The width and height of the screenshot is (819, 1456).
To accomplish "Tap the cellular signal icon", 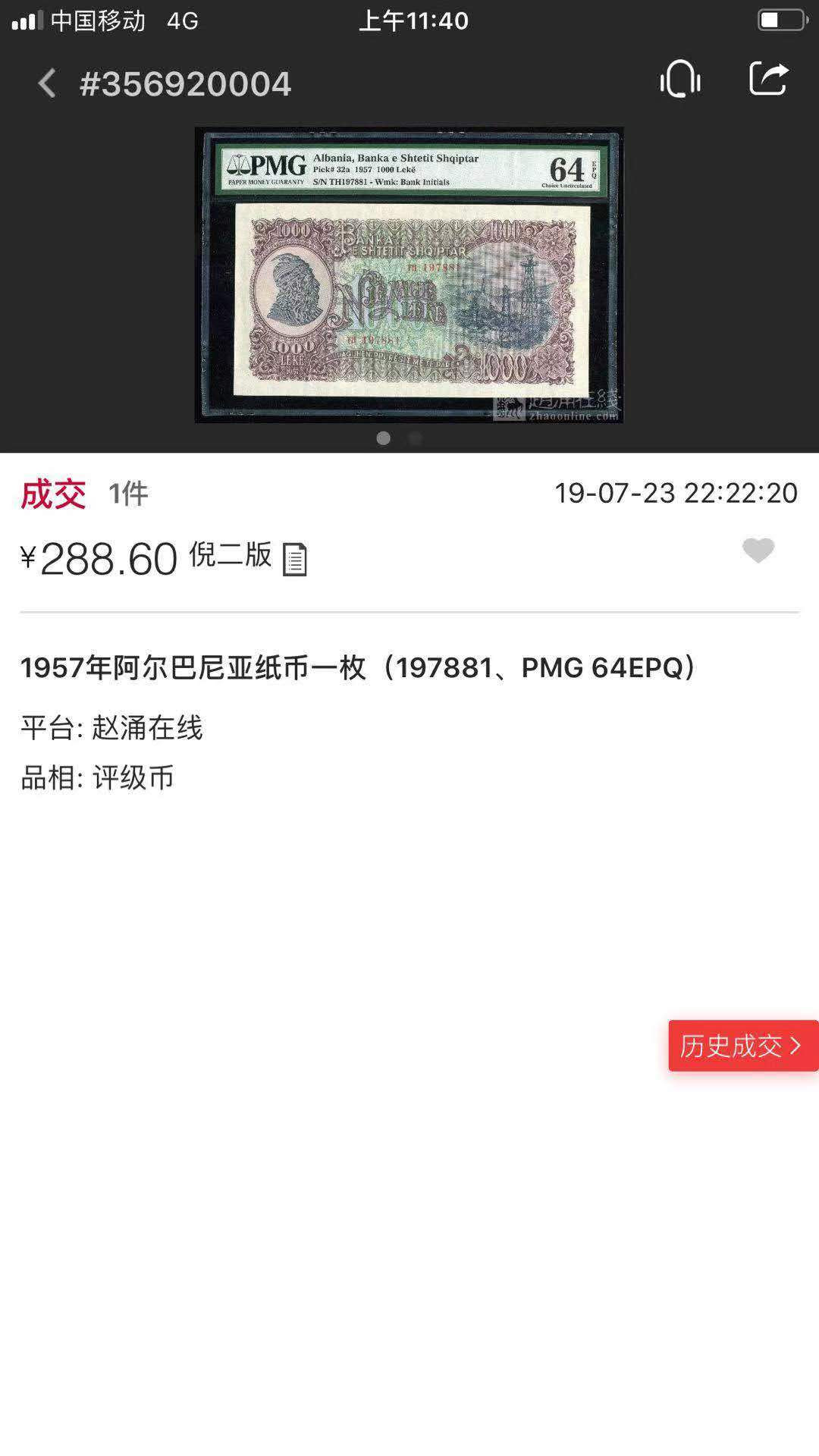I will click(29, 21).
